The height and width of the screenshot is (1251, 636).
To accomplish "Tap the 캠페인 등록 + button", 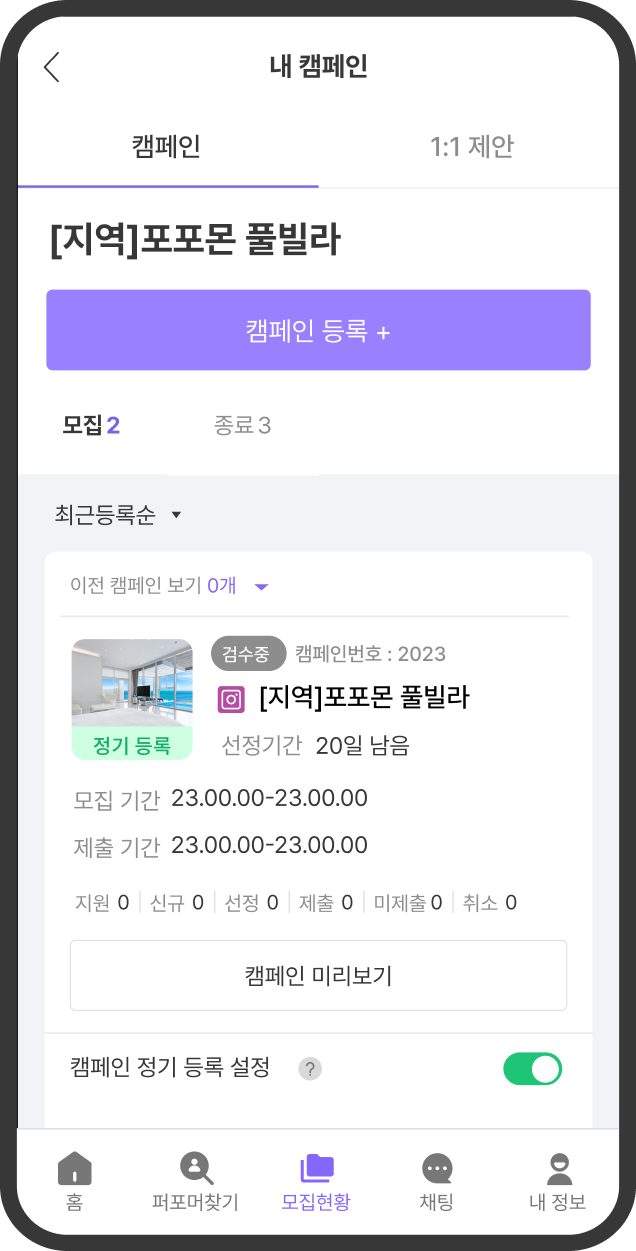I will (318, 330).
